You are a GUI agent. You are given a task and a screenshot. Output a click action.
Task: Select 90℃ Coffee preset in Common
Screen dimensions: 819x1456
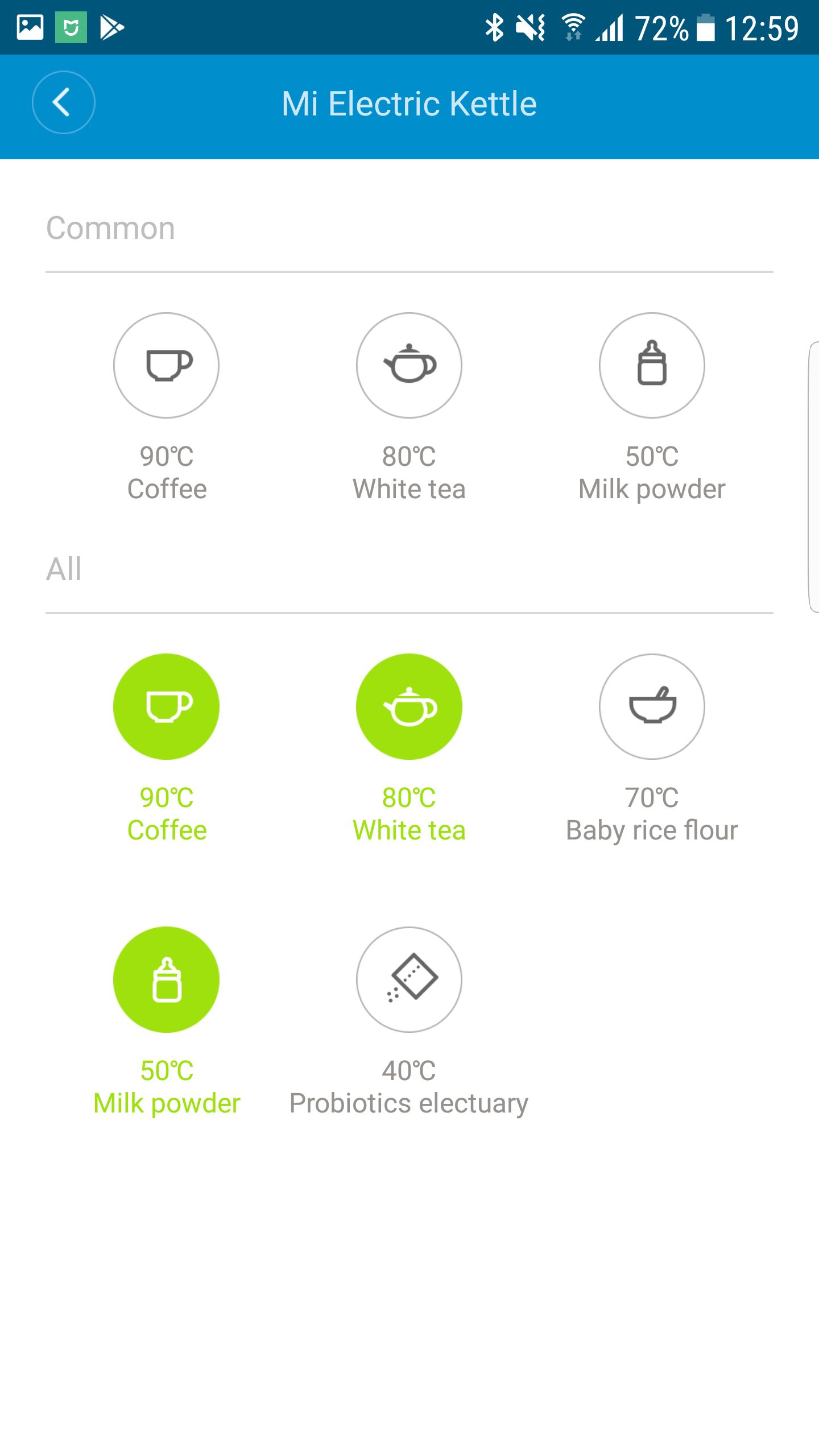tap(166, 365)
